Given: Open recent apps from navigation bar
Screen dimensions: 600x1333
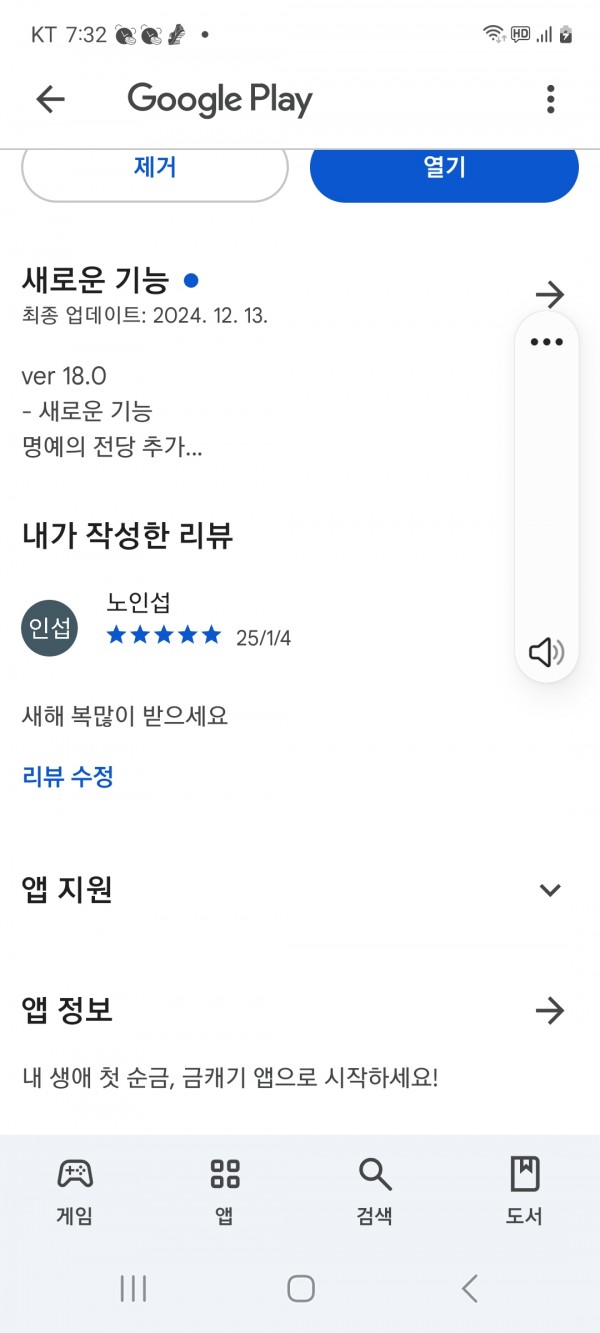Looking at the screenshot, I should (133, 1288).
